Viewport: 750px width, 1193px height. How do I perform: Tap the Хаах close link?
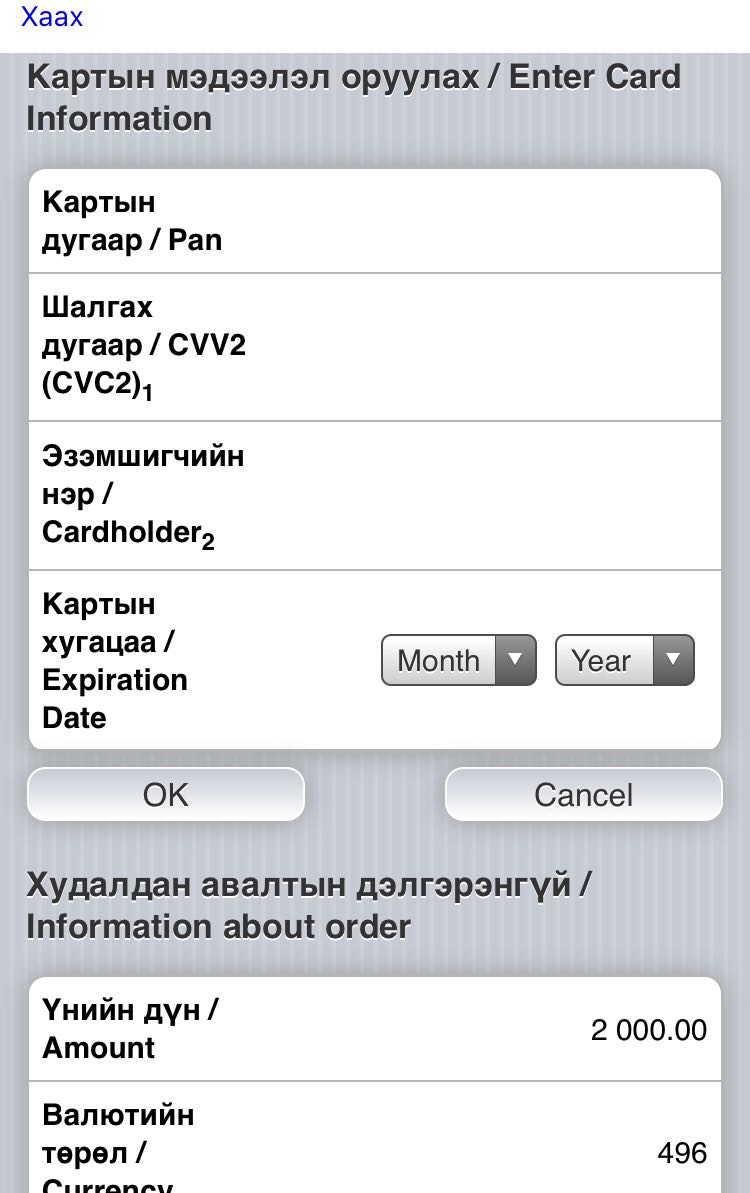52,17
